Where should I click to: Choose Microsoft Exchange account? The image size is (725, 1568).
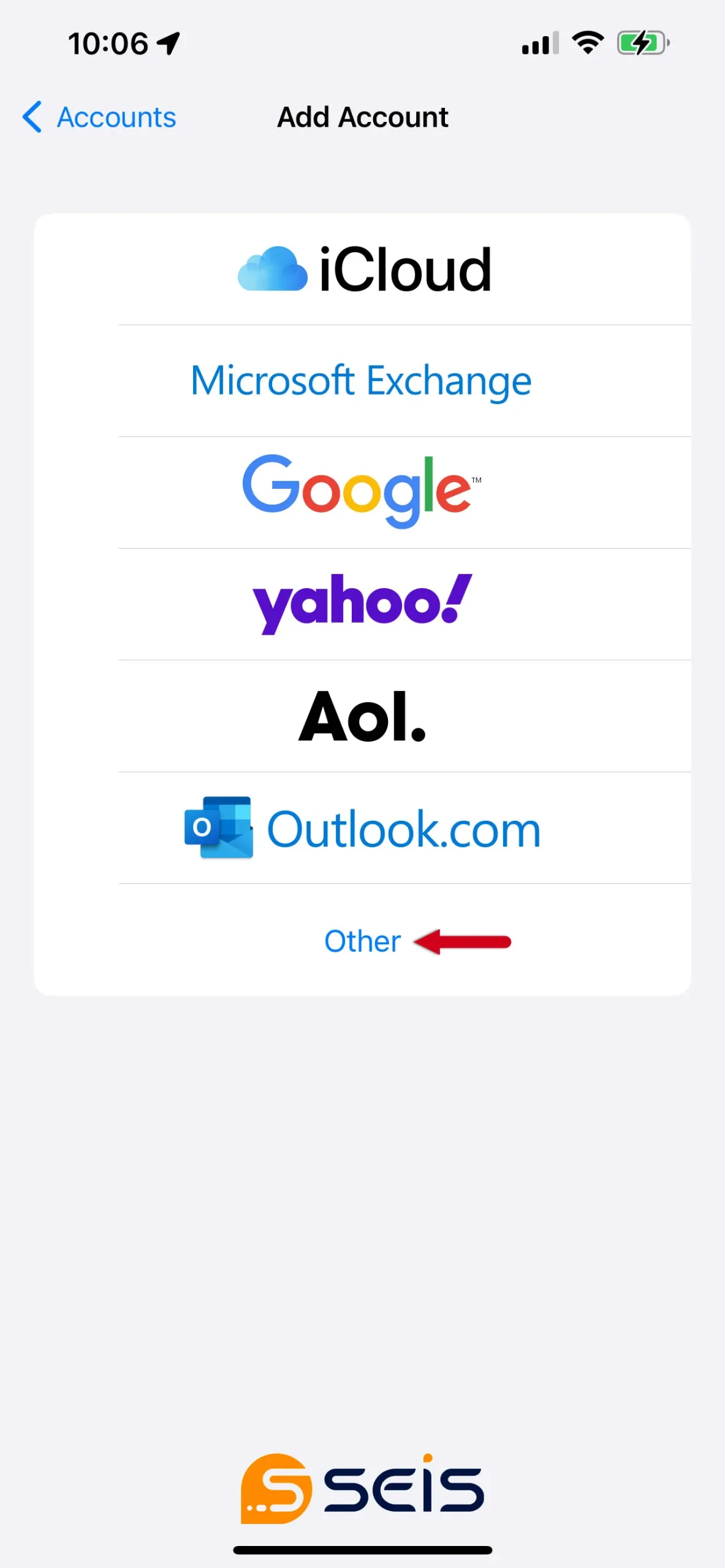click(362, 381)
